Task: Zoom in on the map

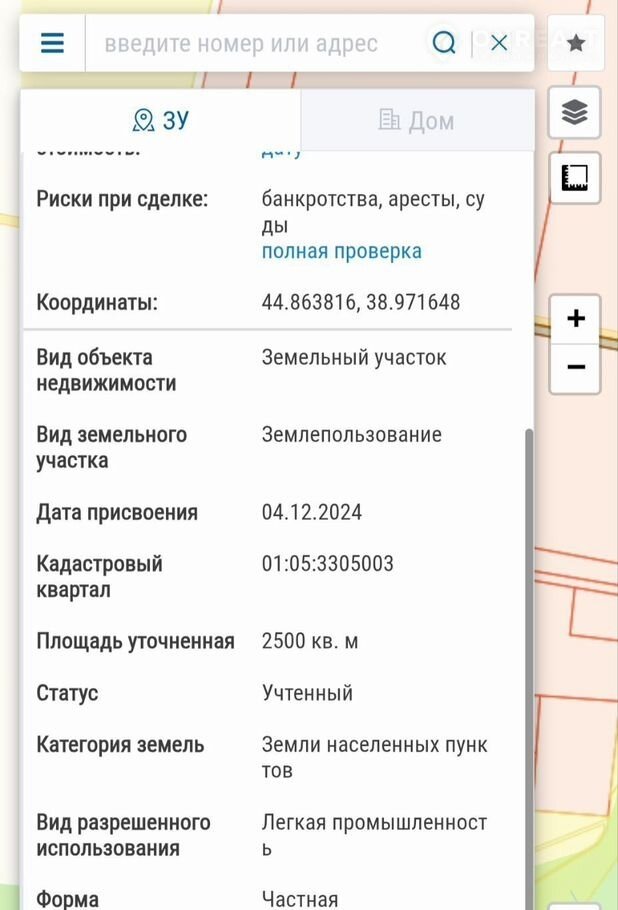Action: pos(575,319)
